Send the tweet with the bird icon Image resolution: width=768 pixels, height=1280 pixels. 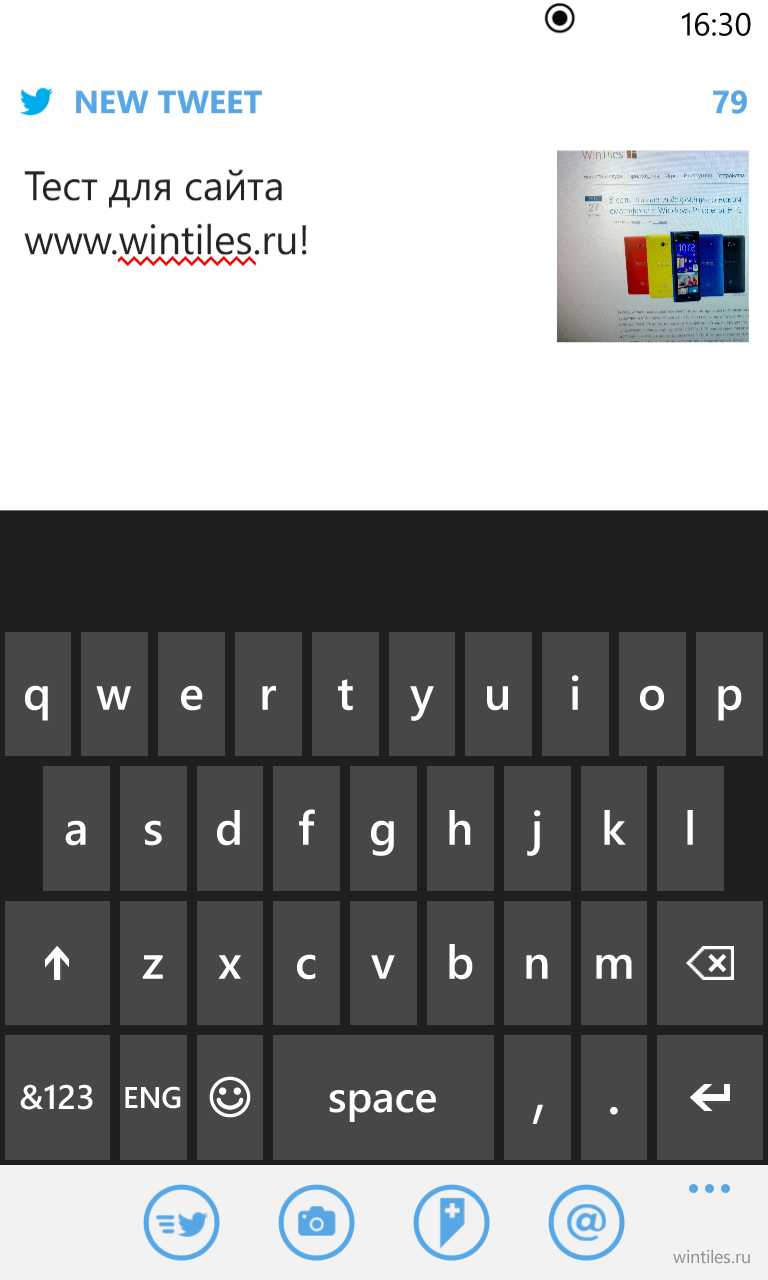182,1221
